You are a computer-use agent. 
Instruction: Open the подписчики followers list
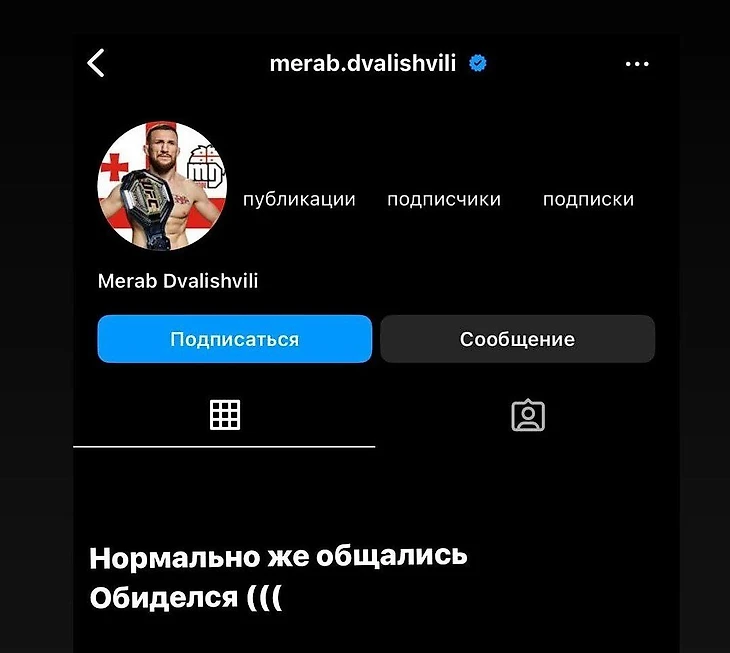pos(444,199)
